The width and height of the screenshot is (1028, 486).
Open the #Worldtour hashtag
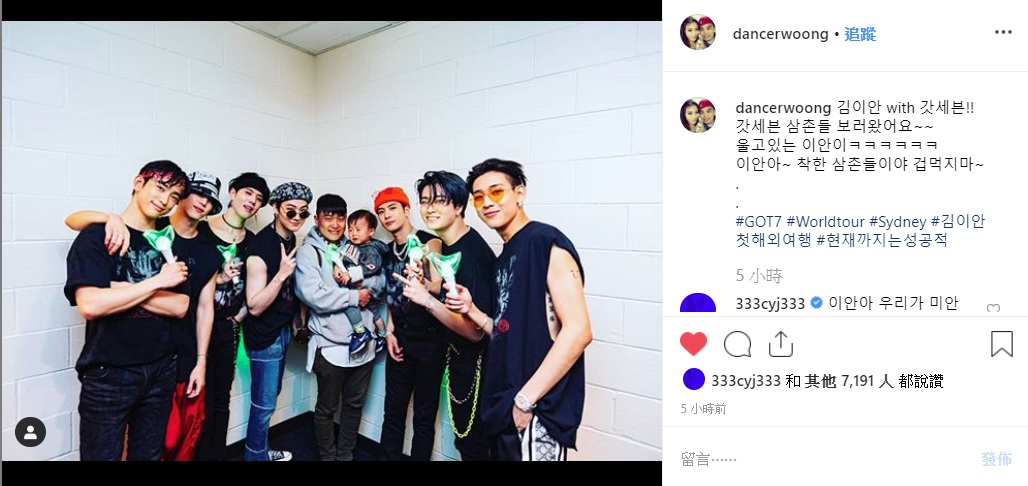[x=825, y=220]
